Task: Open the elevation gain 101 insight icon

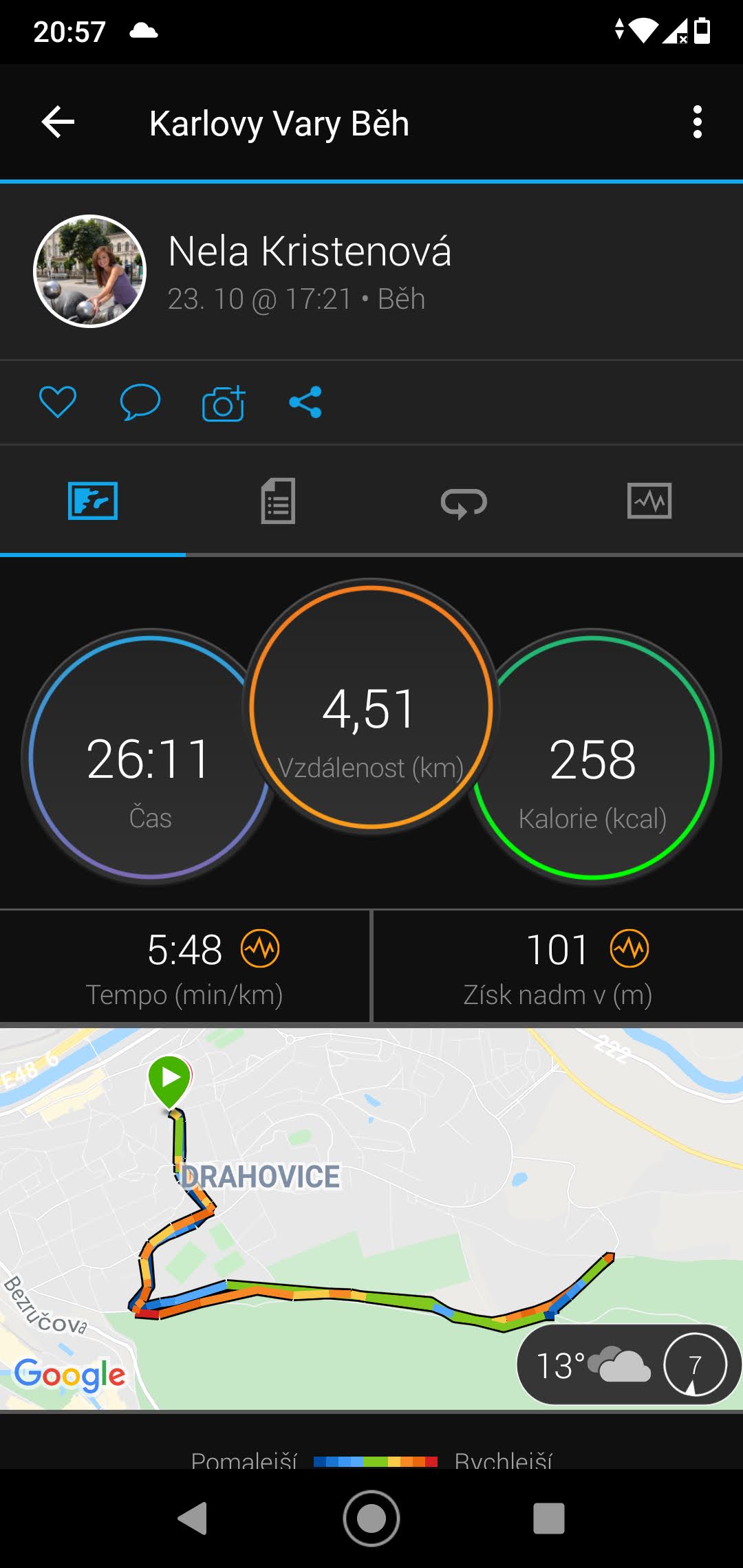Action: [629, 949]
